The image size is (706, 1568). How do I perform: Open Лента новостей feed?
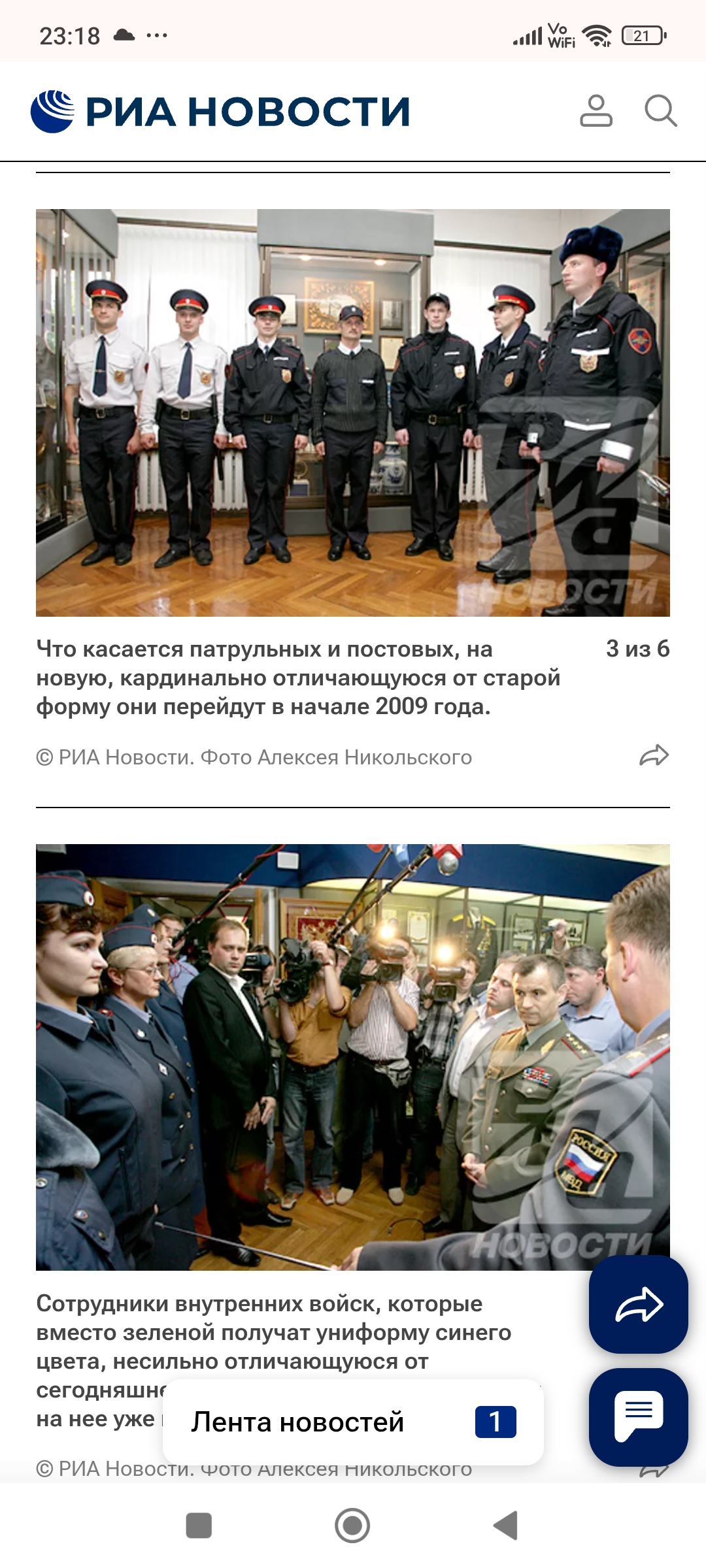353,1422
